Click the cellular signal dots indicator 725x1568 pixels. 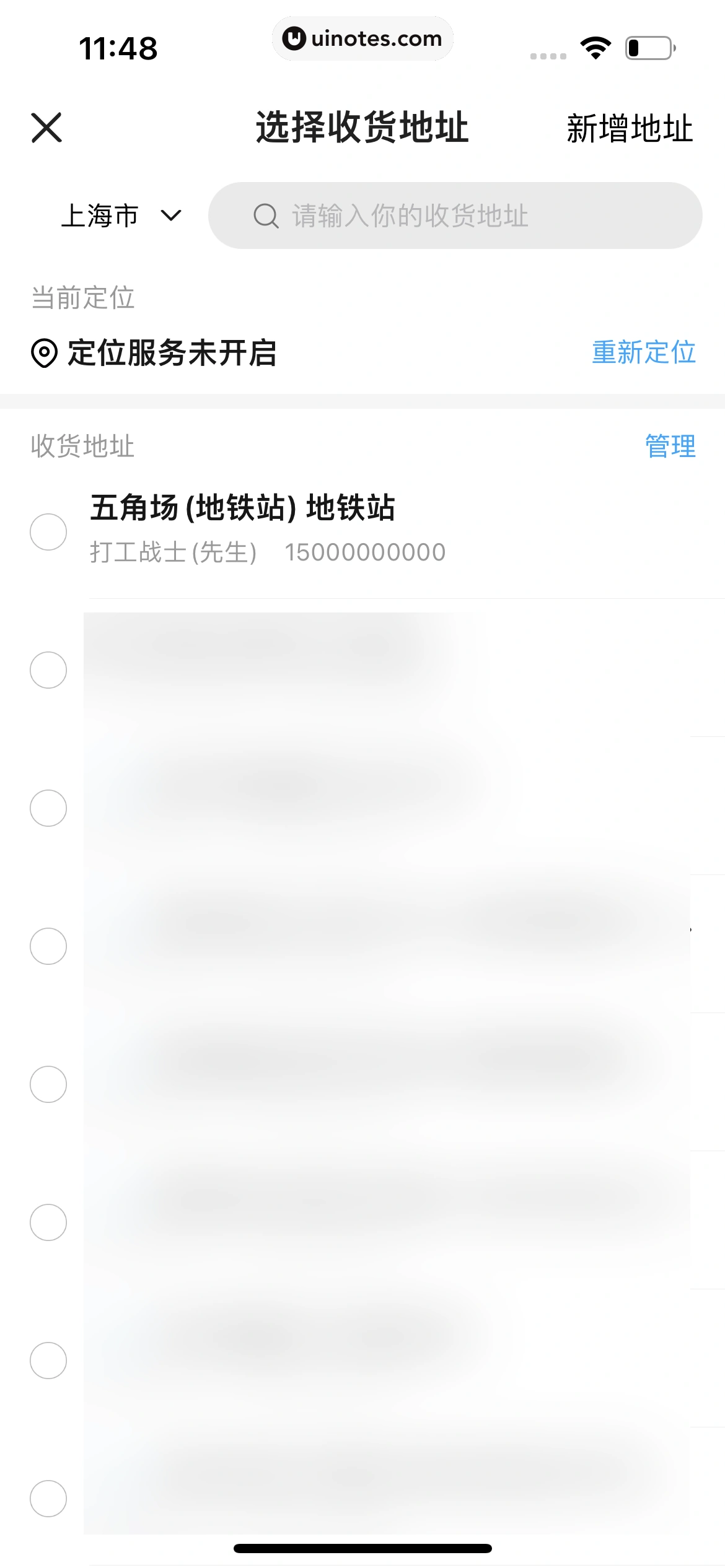pyautogui.click(x=547, y=56)
